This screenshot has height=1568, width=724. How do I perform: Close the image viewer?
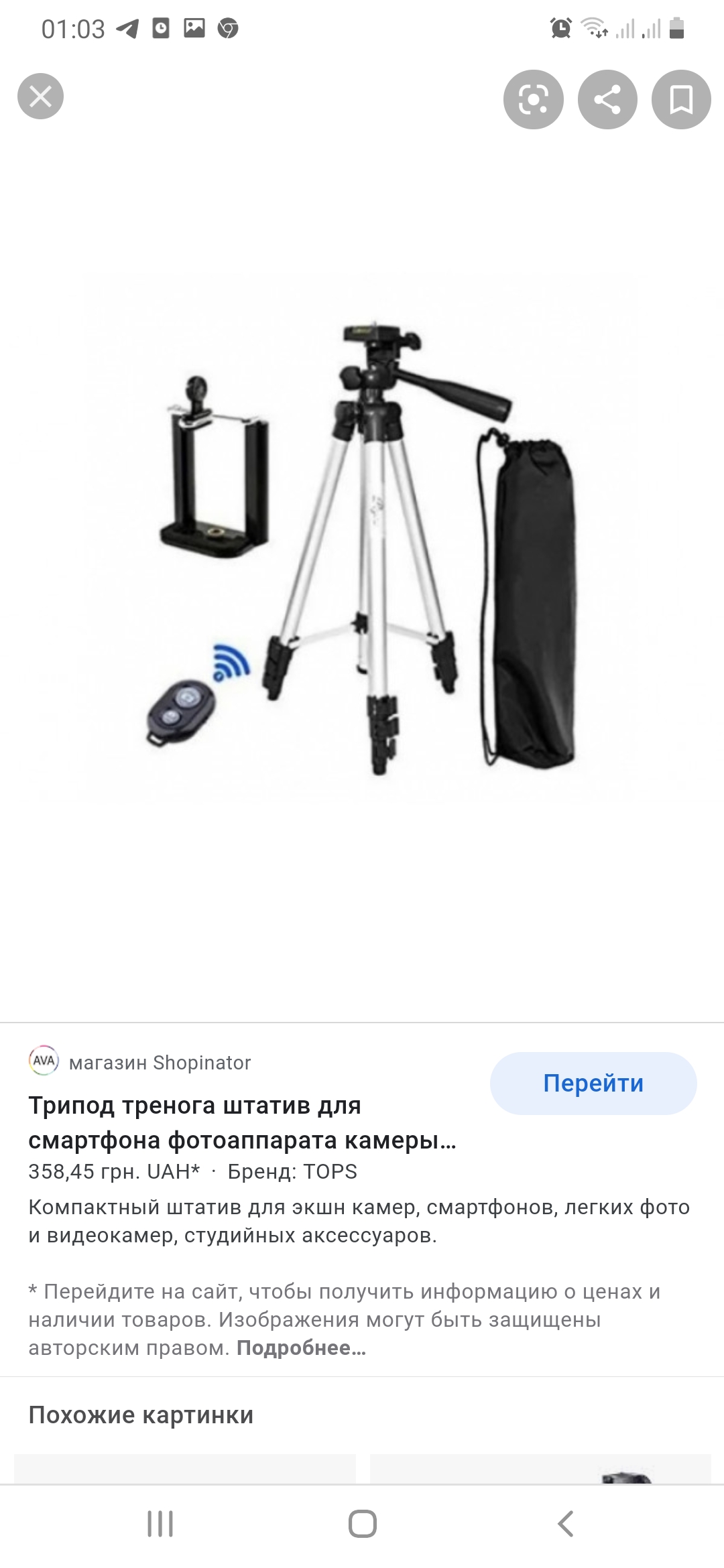(x=40, y=96)
